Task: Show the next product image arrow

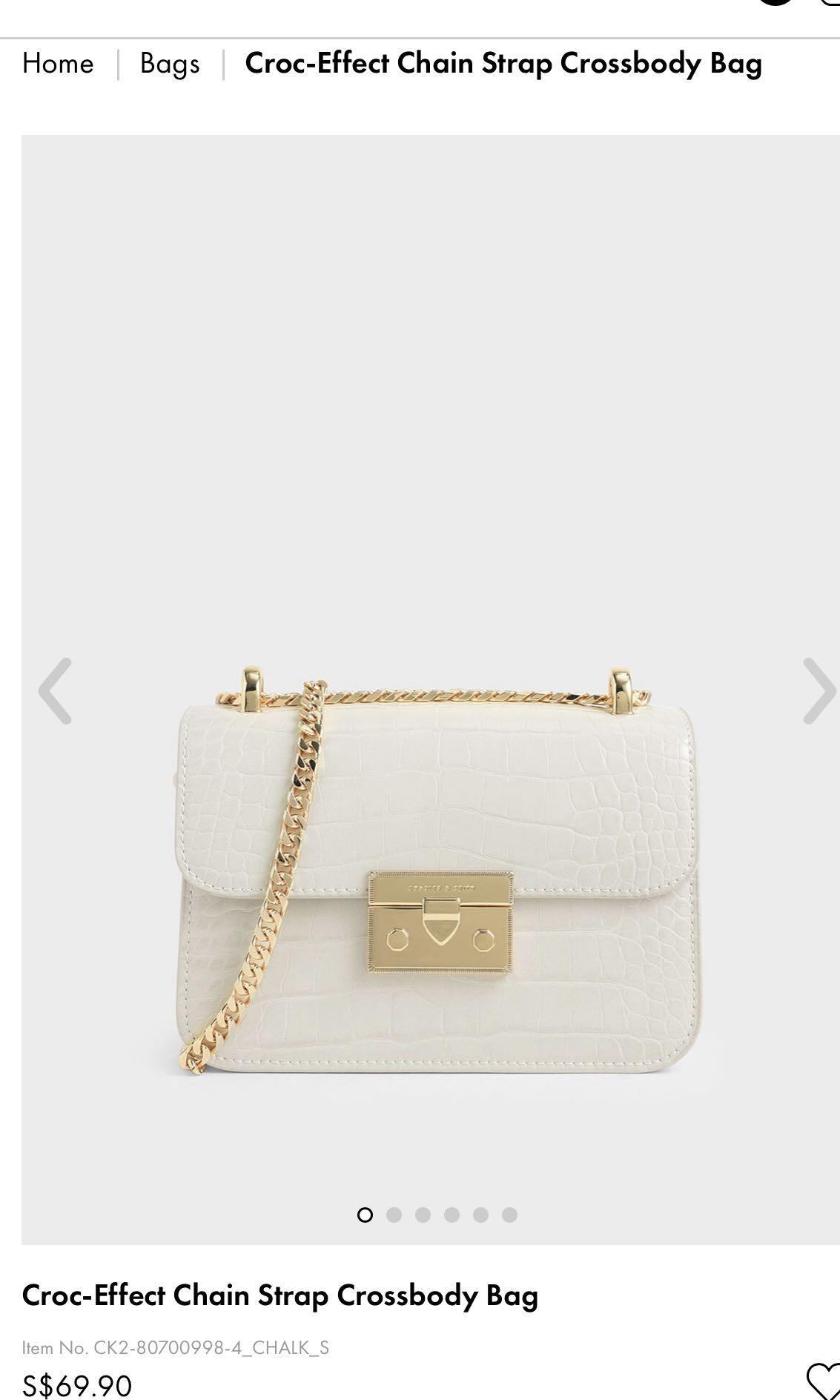Action: (x=819, y=690)
